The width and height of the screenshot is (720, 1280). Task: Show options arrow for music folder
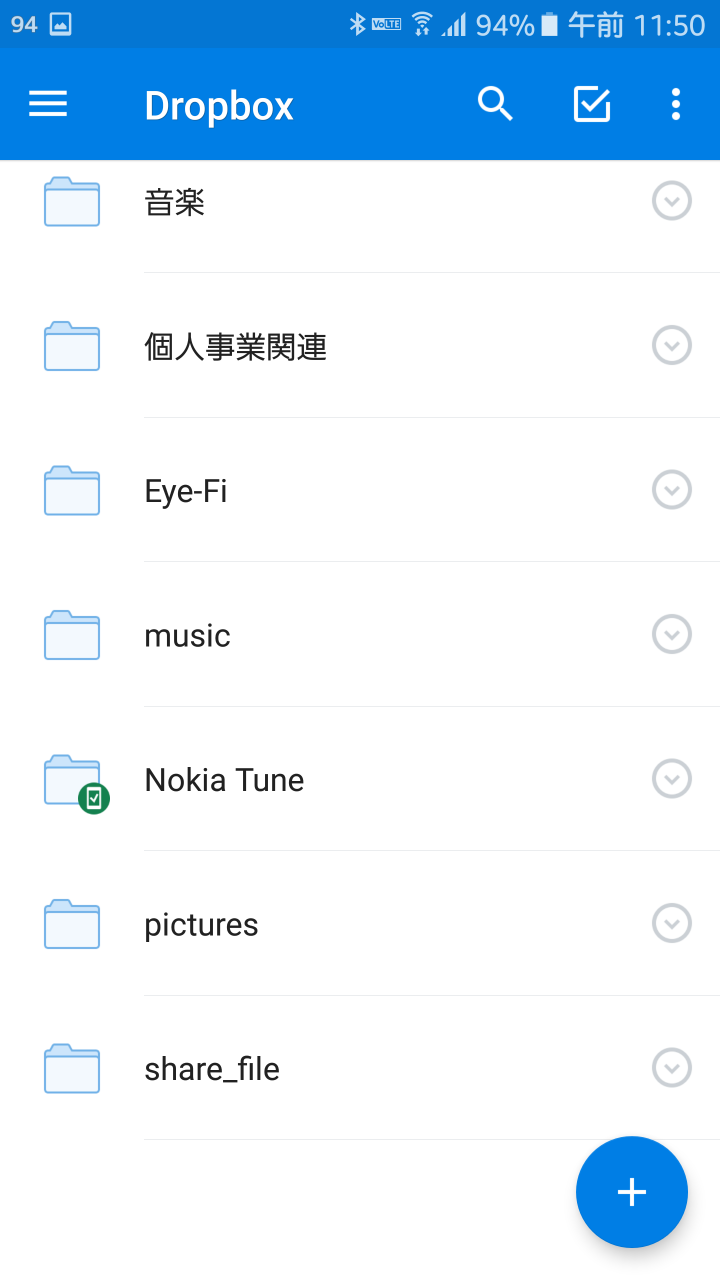point(672,634)
